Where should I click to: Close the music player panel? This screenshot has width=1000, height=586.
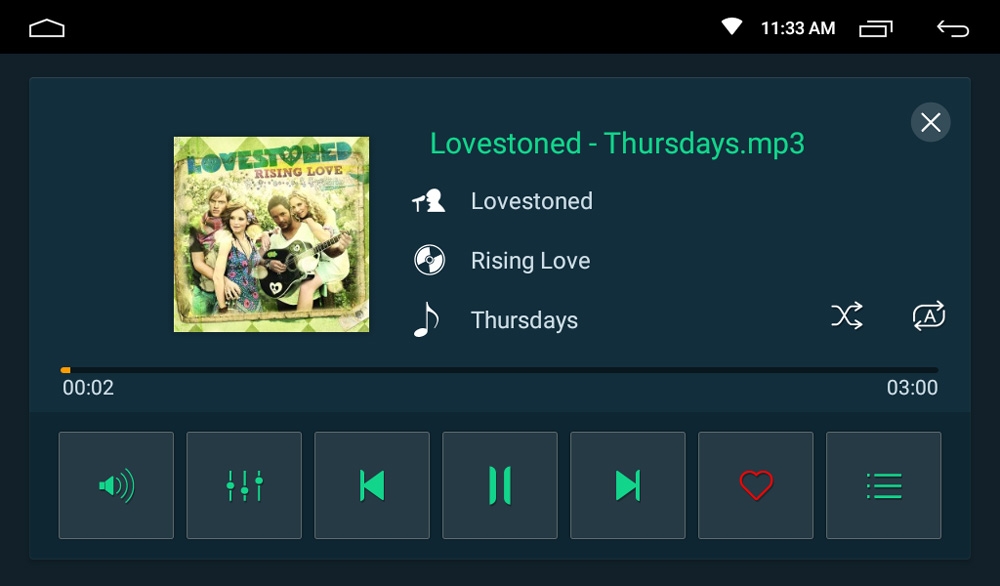930,123
